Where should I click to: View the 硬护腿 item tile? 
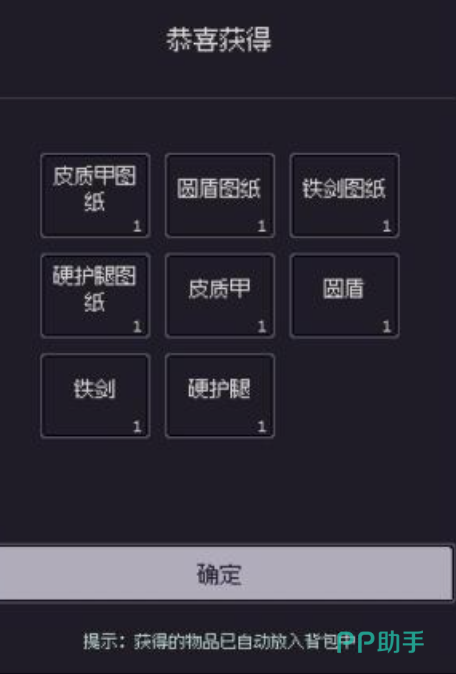coord(220,396)
